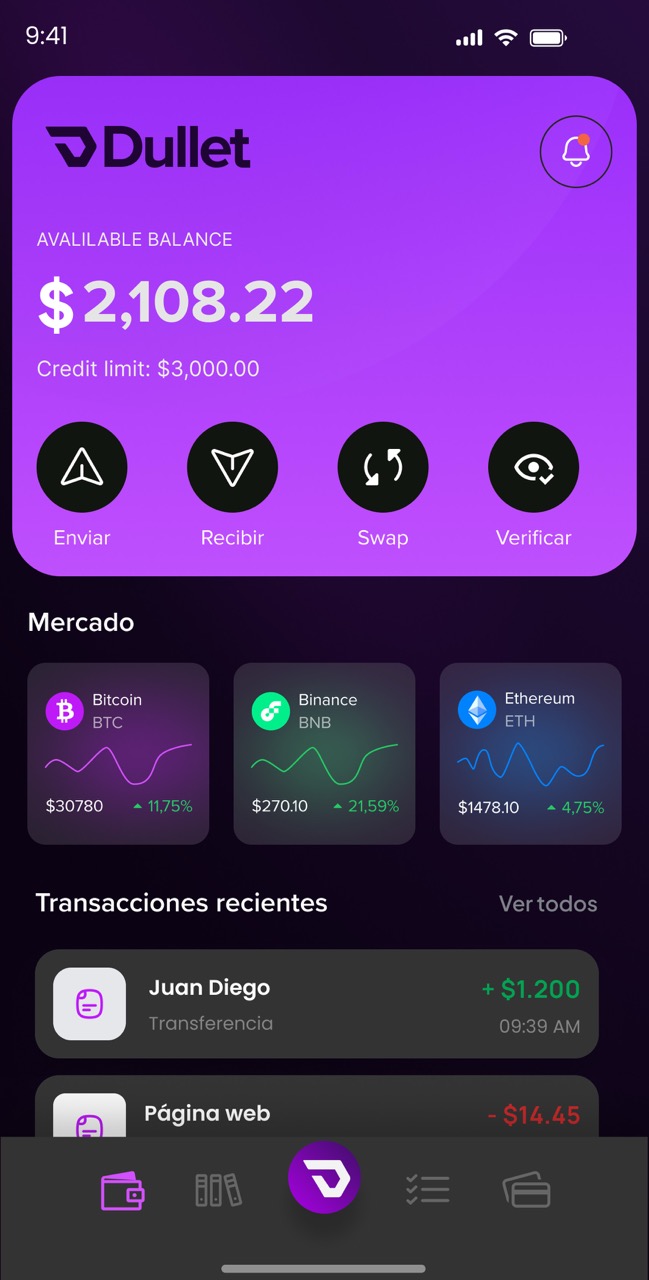Open the Binance BNB market card

[324, 753]
